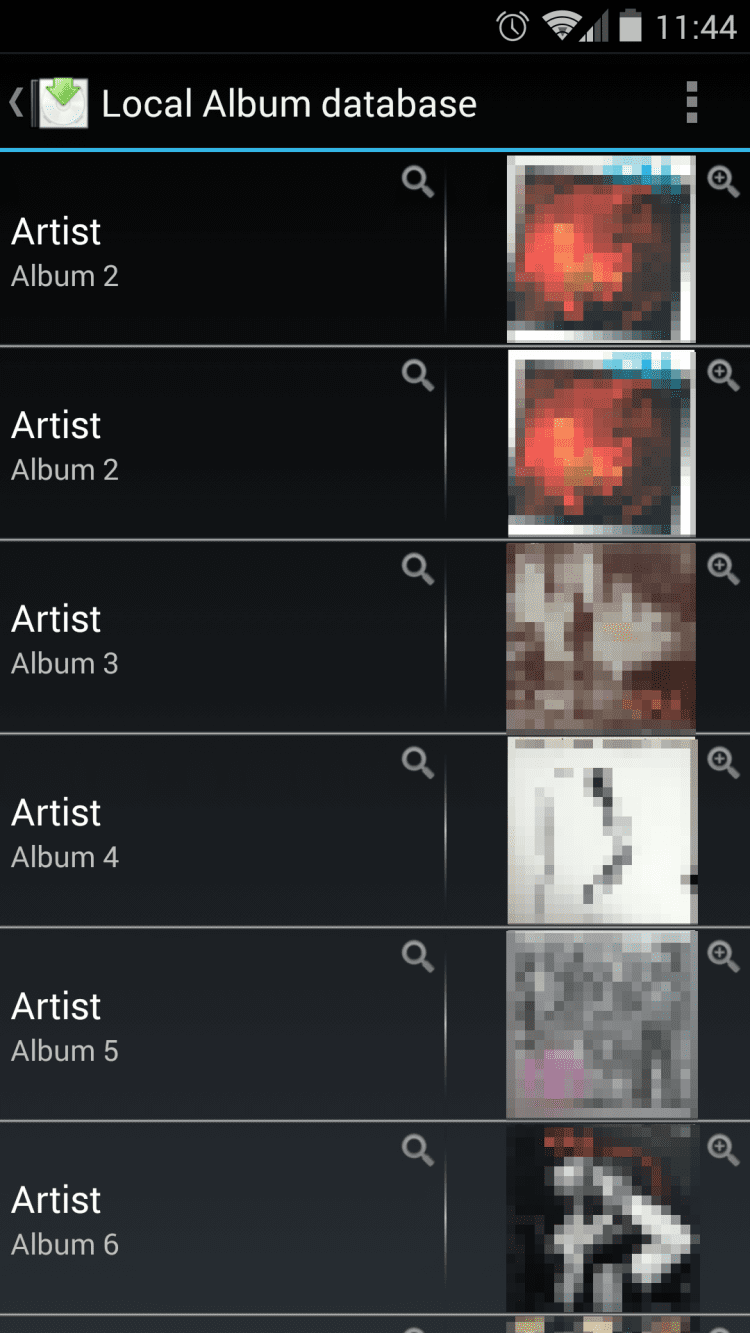The height and width of the screenshot is (1333, 750).
Task: Tap the search icon for Album 4
Action: point(417,763)
